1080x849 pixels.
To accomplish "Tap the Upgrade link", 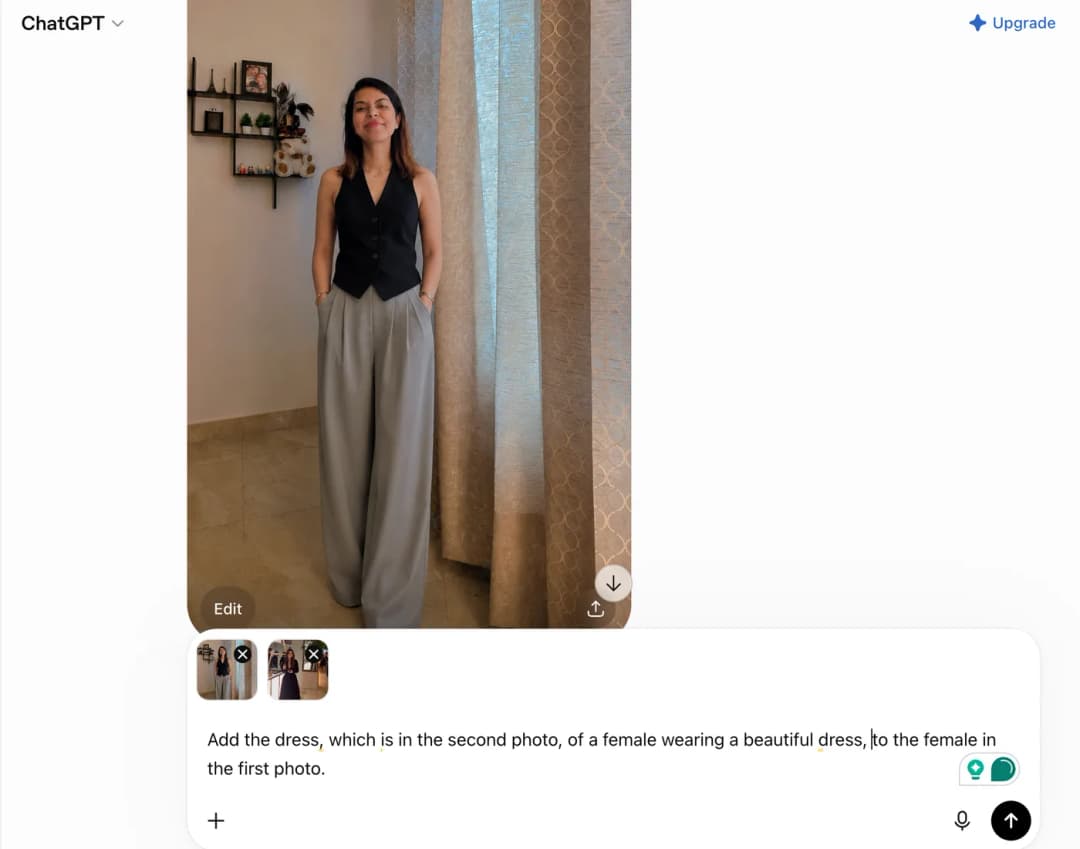I will click(1012, 23).
